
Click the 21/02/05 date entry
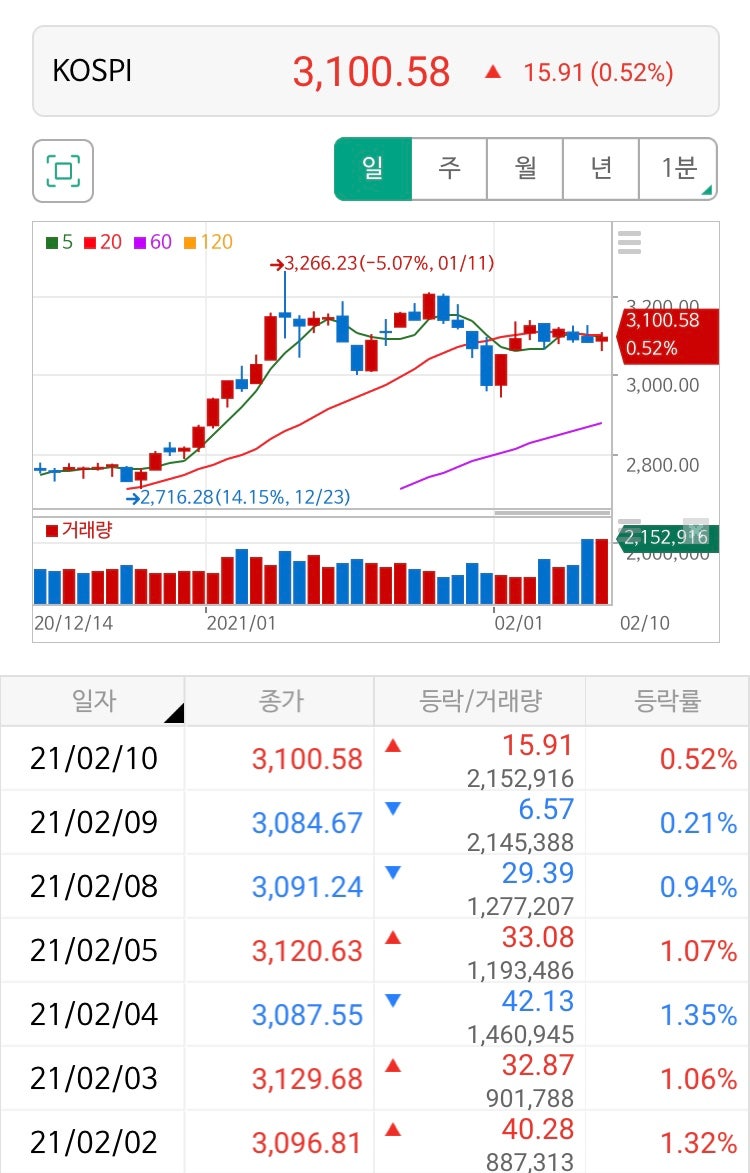pyautogui.click(x=93, y=950)
